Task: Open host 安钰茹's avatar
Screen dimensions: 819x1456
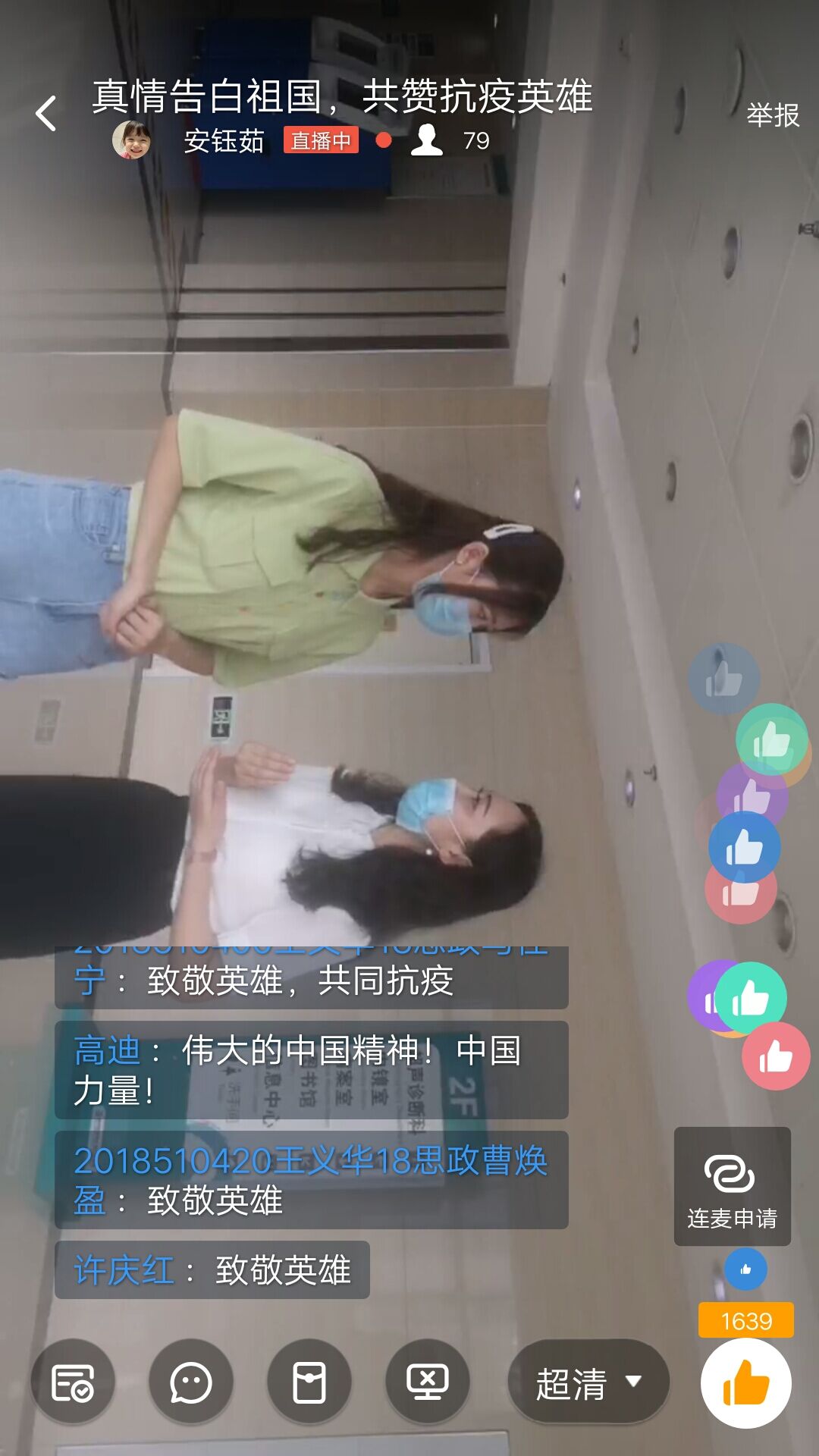Action: pos(132,140)
